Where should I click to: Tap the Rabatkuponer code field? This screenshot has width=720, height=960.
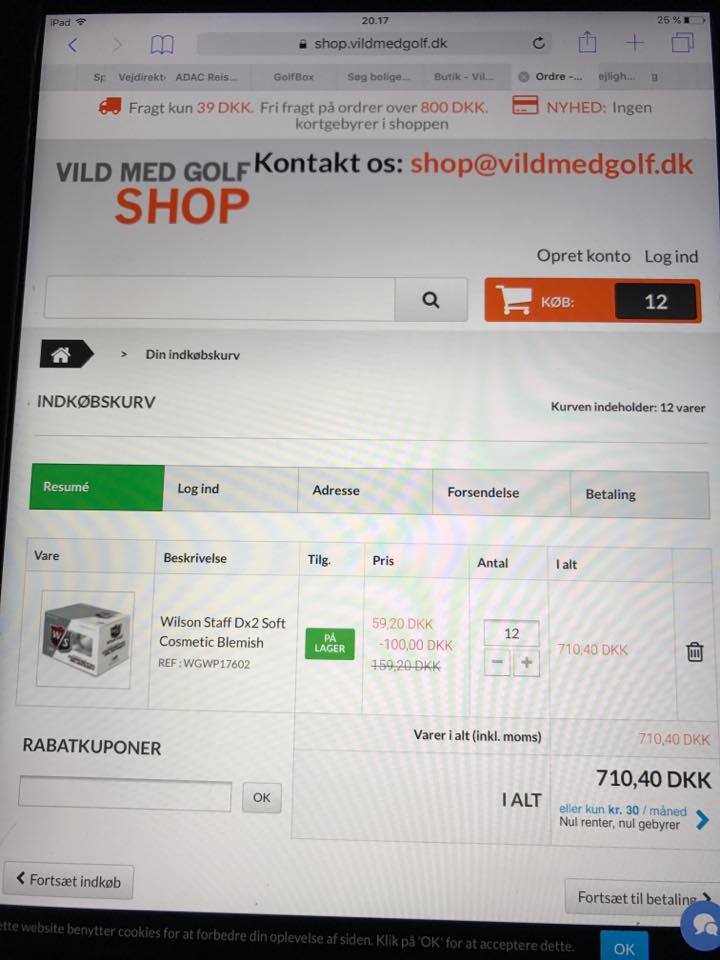pos(125,796)
